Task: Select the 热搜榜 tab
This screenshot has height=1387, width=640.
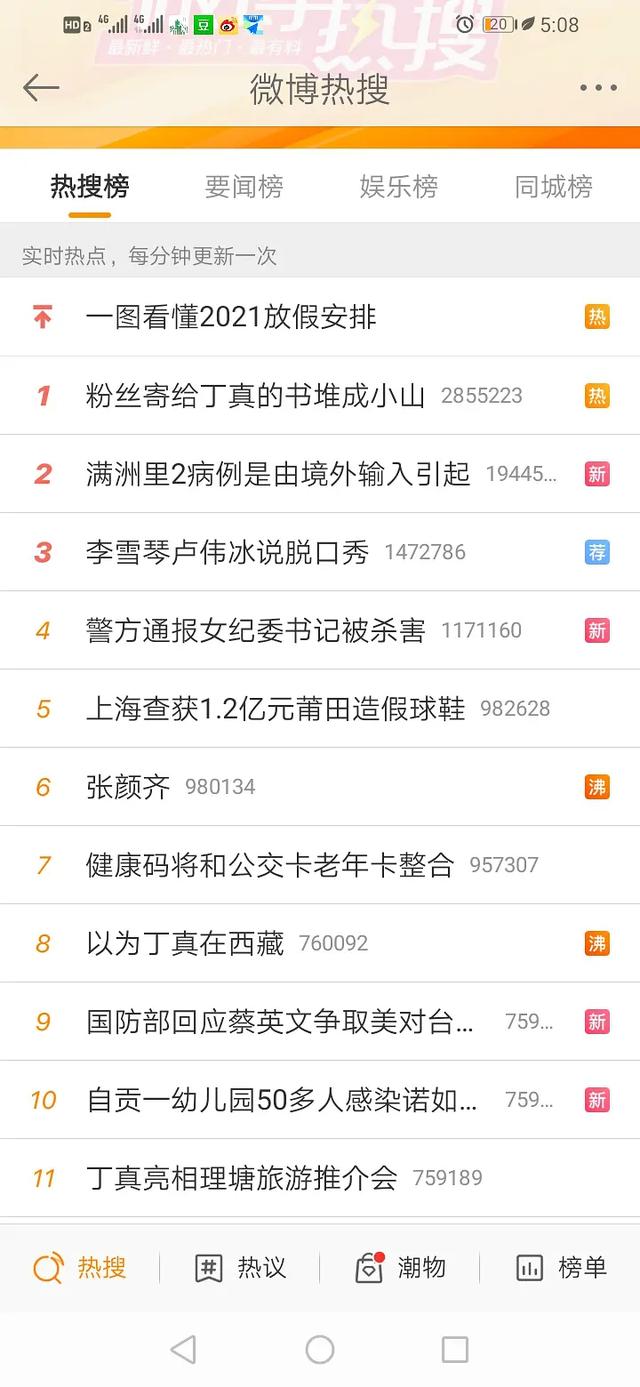Action: [x=90, y=187]
